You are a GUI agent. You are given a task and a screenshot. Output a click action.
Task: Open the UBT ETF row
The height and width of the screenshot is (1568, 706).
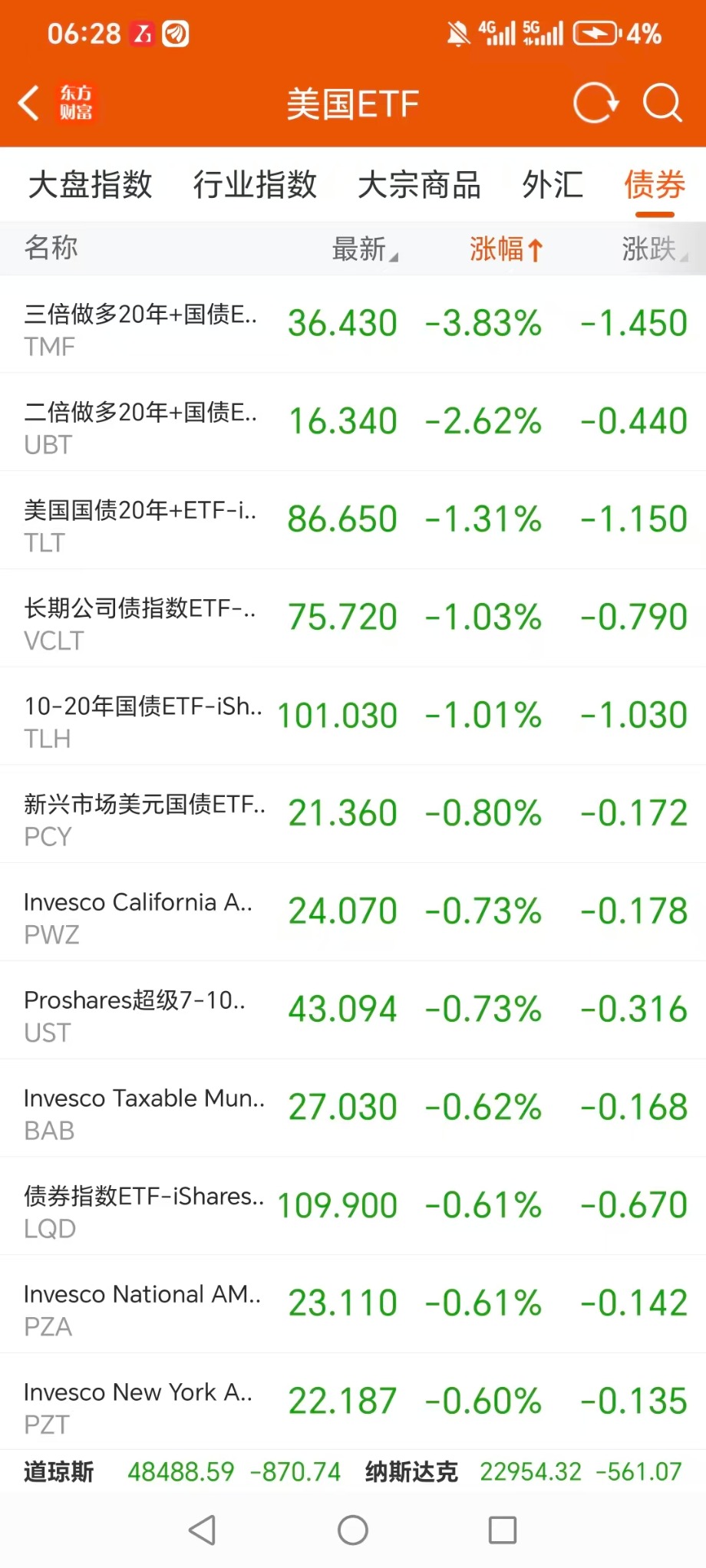point(353,423)
